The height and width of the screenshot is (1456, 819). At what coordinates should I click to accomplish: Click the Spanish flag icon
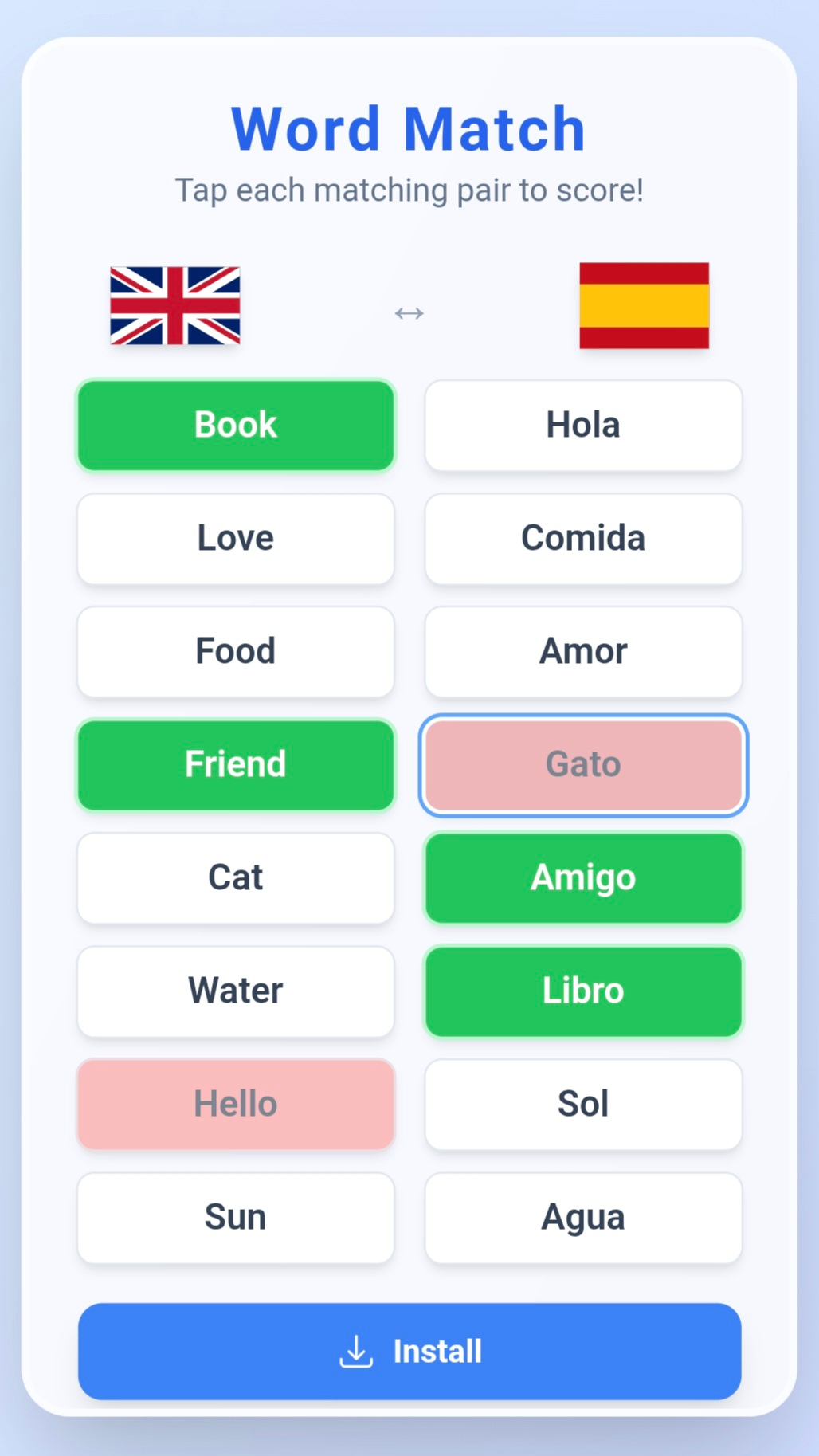644,306
